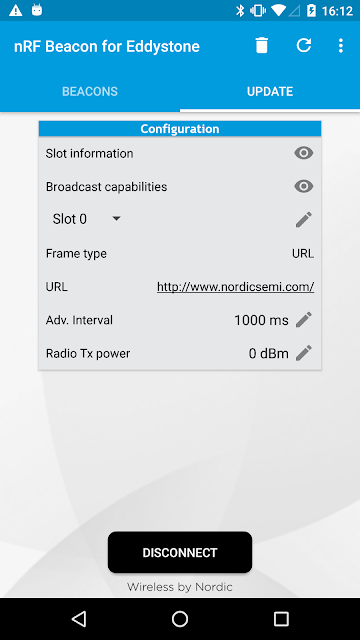View slot information via eye icon
Screen dimensions: 360x640
[304, 153]
